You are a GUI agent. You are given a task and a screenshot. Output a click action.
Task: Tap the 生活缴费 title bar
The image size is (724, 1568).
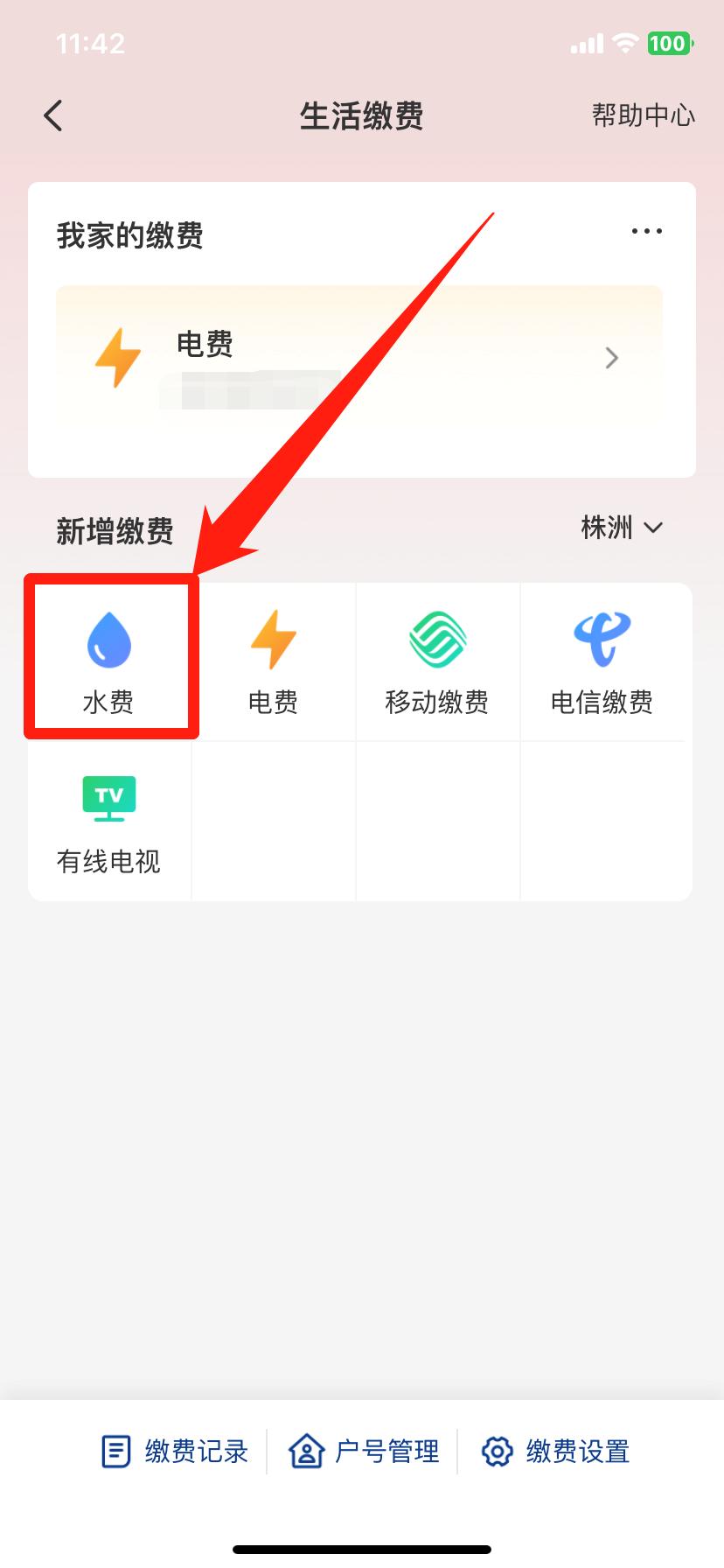point(361,116)
